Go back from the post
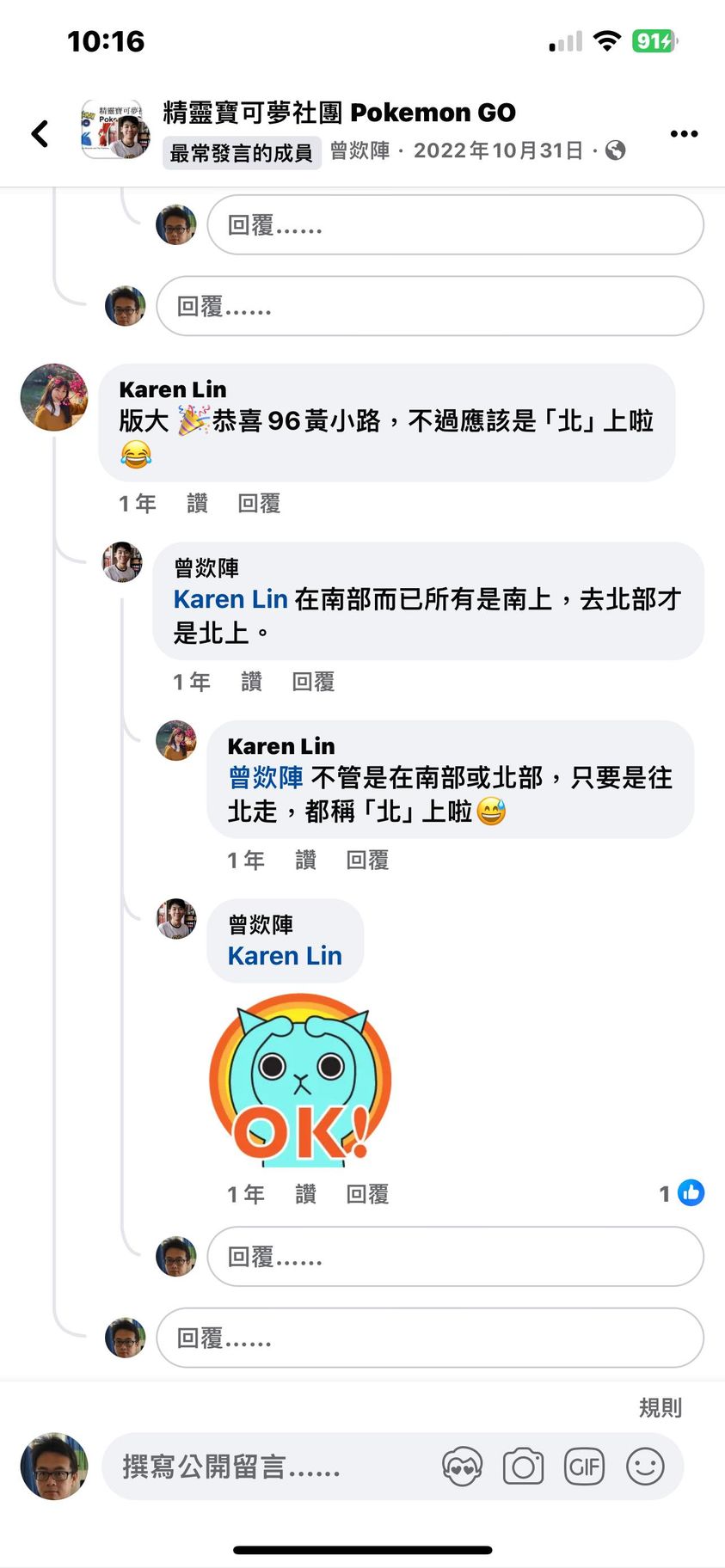The width and height of the screenshot is (725, 1568). 40,133
